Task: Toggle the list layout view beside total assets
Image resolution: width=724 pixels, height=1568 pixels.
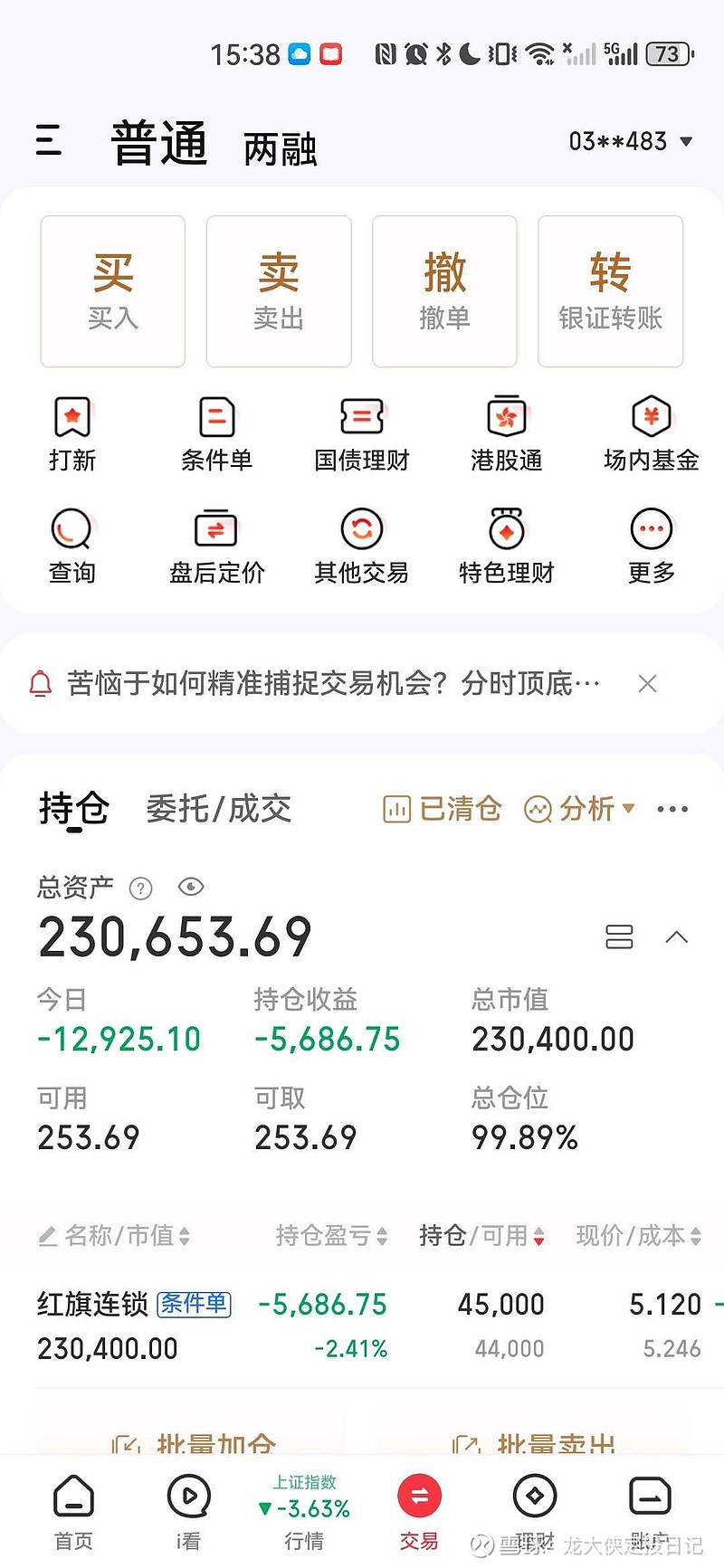Action: 620,937
